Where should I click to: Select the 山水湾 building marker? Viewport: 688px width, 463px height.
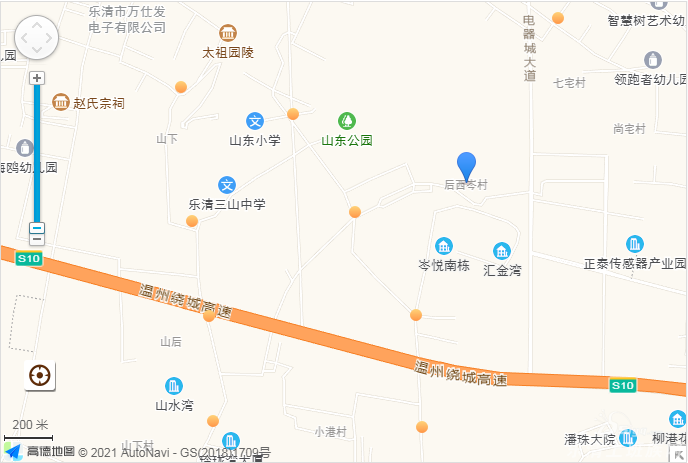click(174, 386)
